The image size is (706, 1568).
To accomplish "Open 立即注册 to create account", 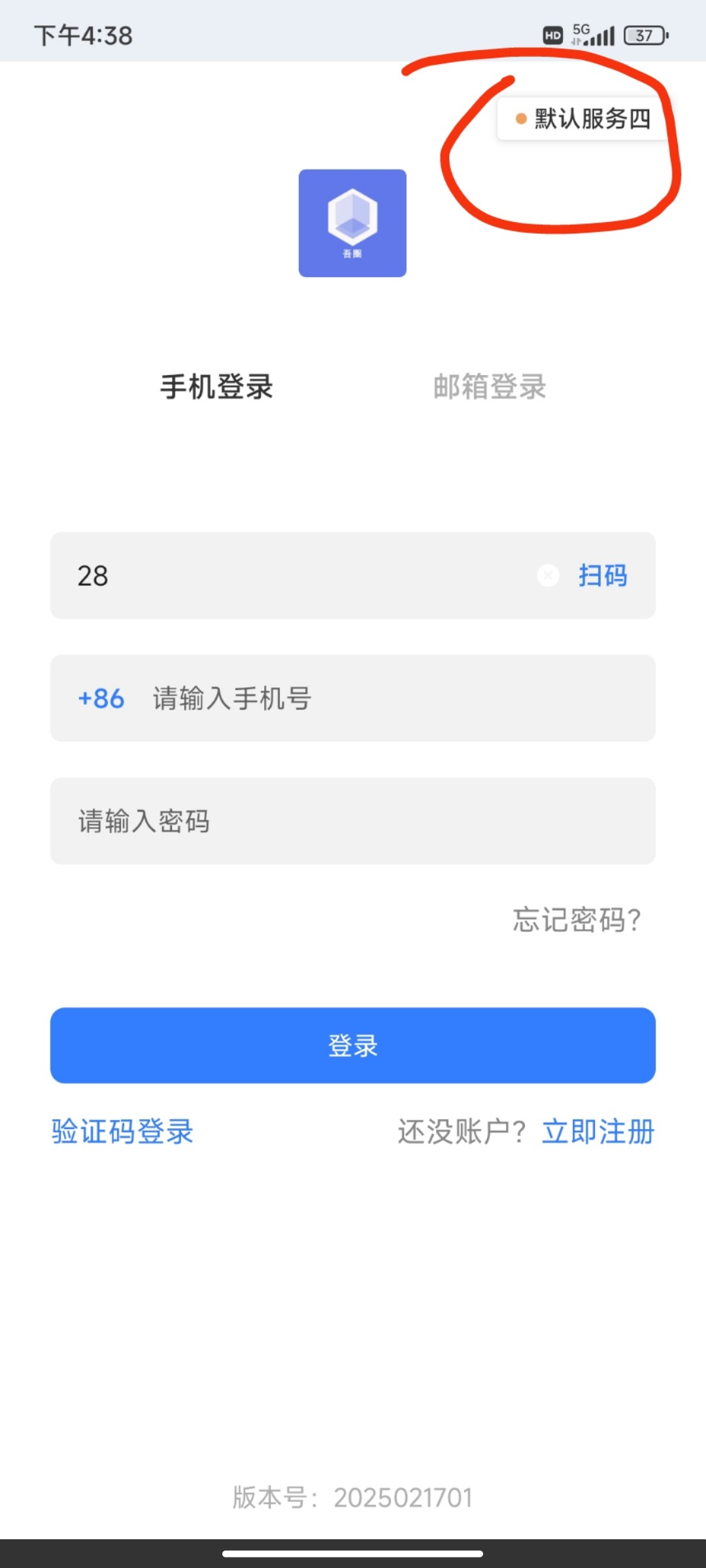I will coord(597,1132).
